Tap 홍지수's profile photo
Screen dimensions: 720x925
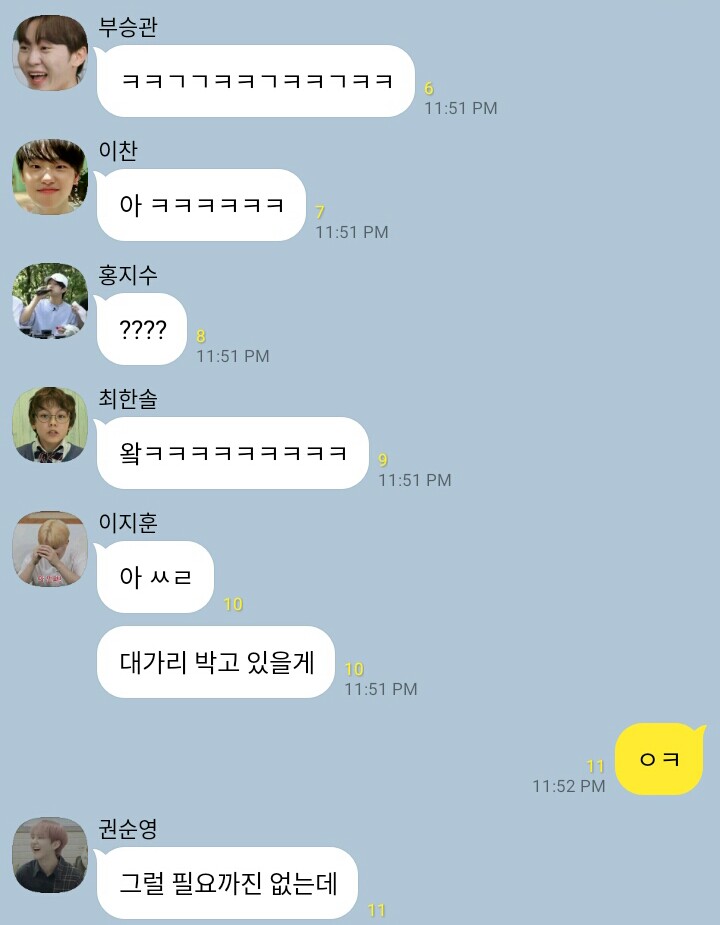[50, 301]
